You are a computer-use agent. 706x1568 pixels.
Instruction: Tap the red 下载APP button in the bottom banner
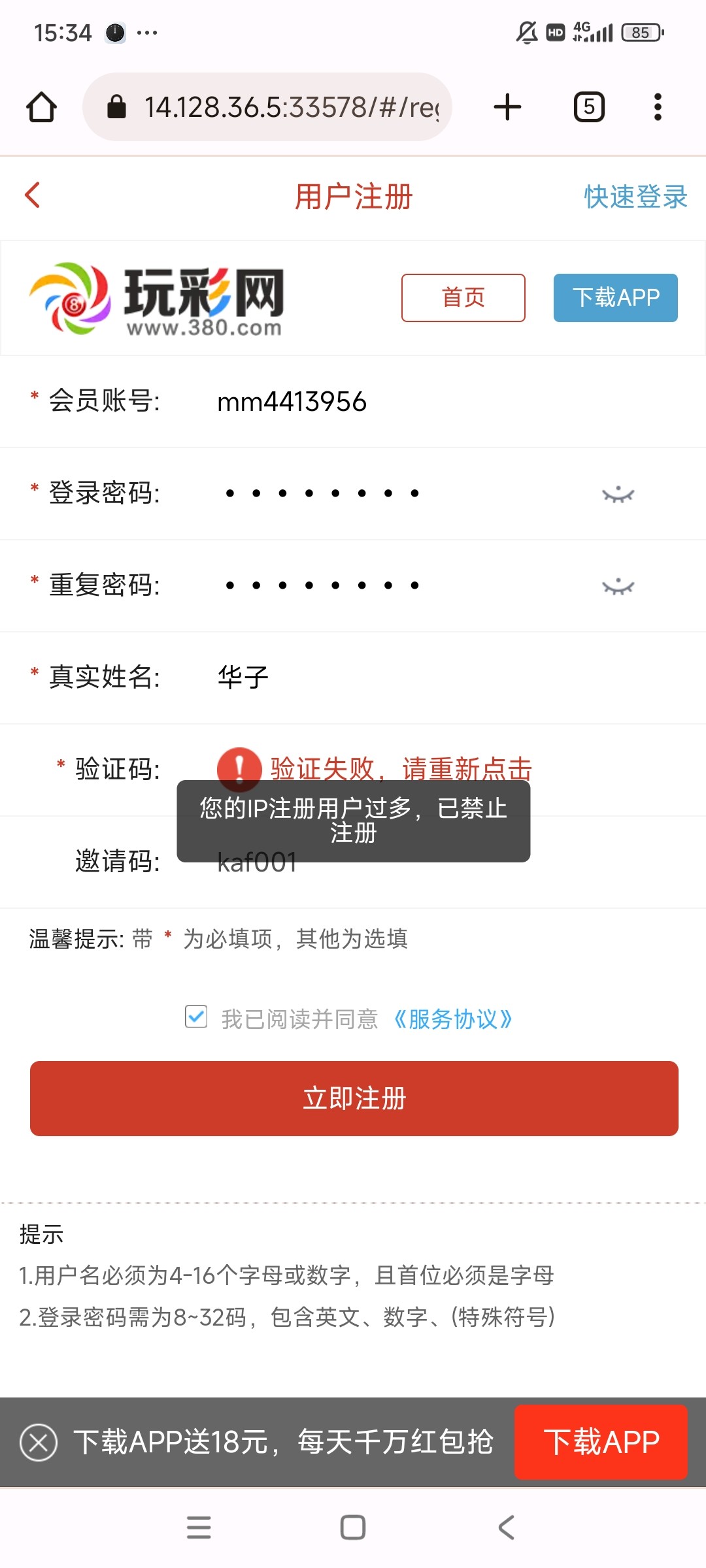(601, 1442)
